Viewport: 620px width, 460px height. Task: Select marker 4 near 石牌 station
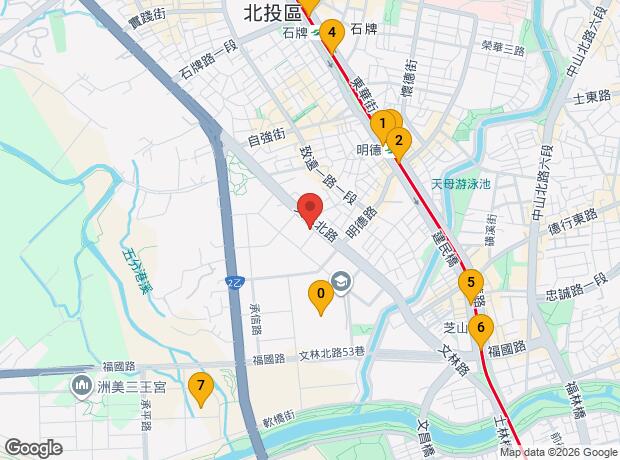(331, 33)
